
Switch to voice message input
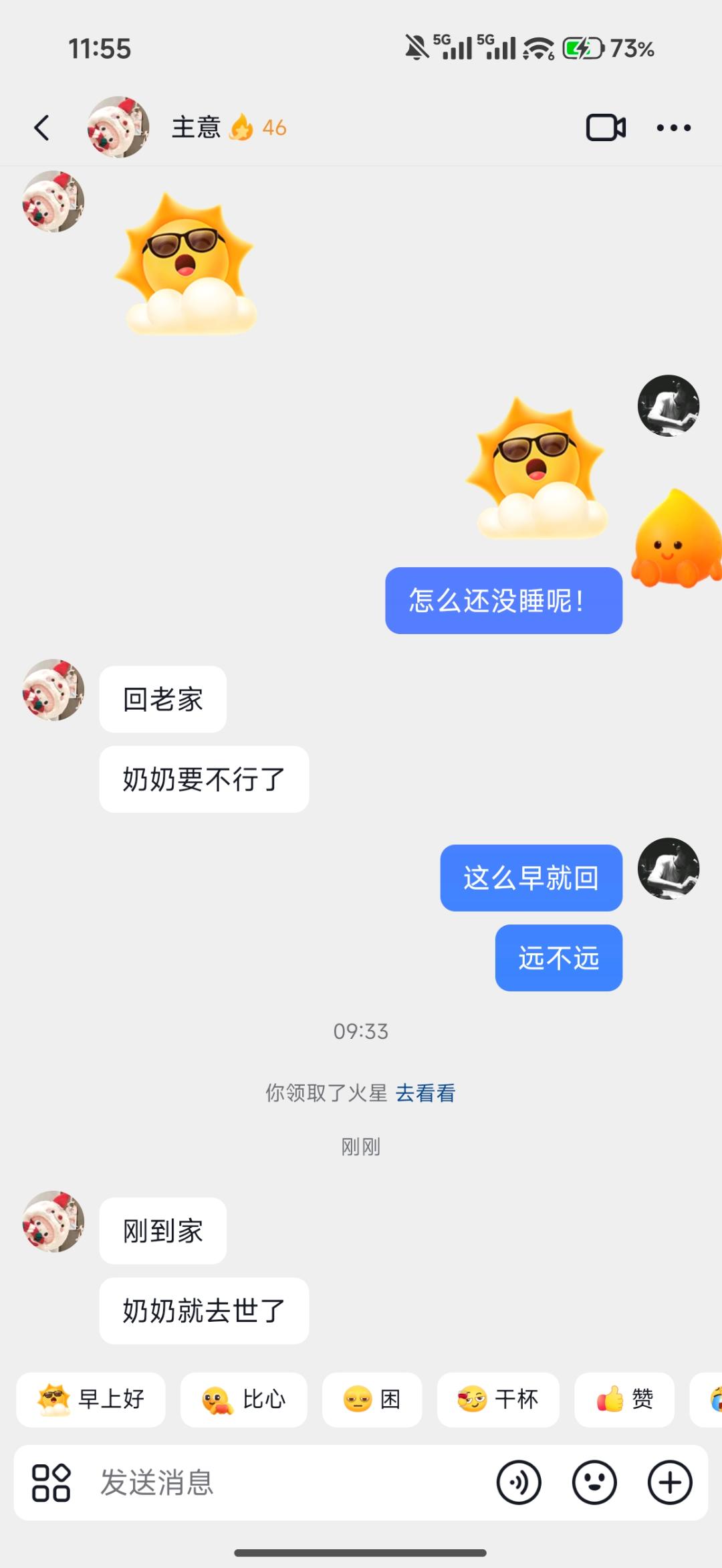[x=519, y=1483]
